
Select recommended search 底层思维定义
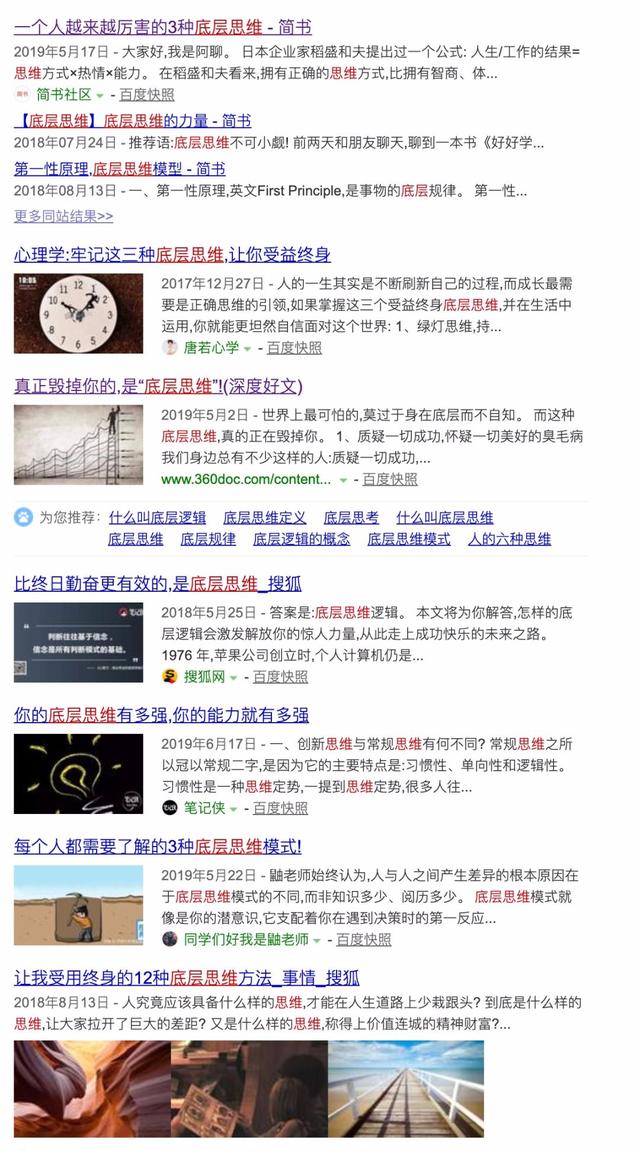coord(264,518)
